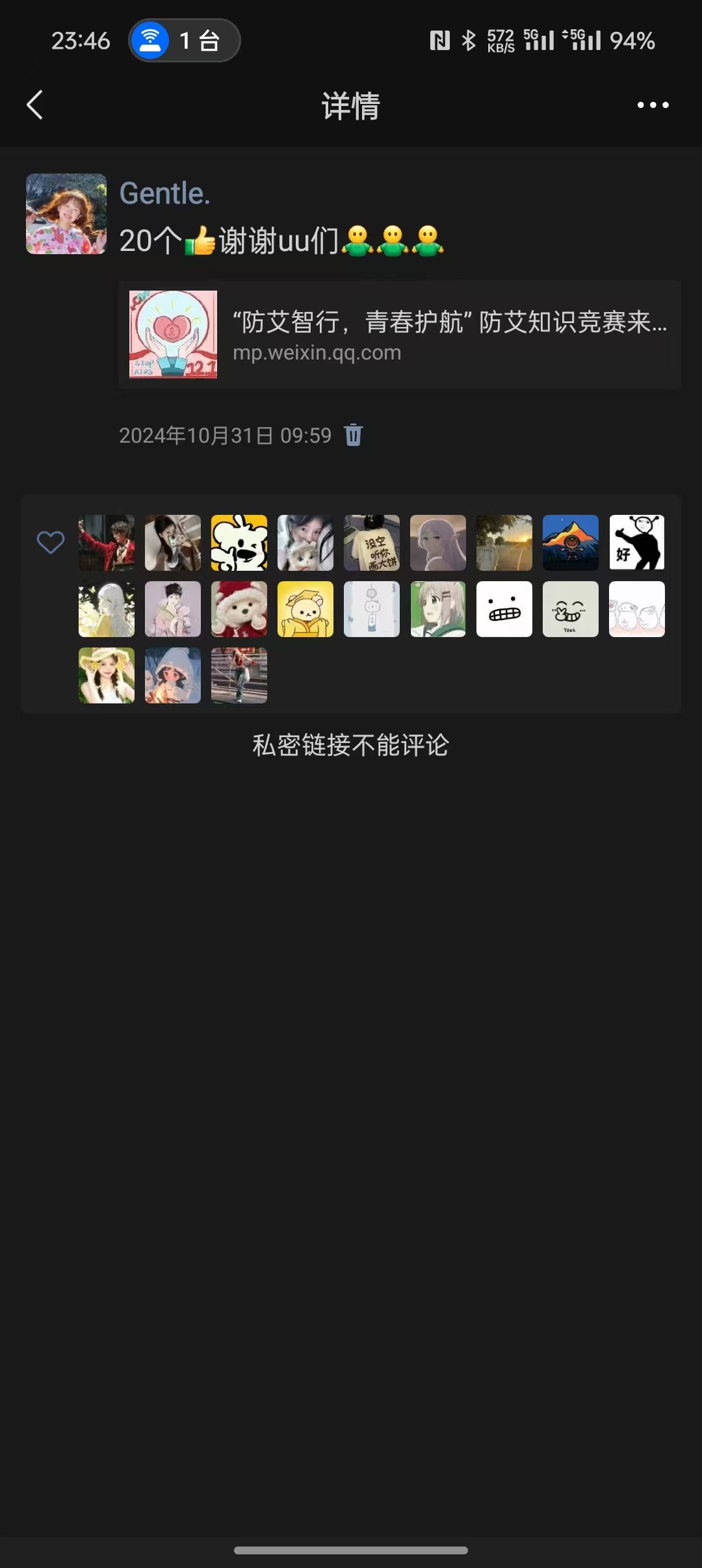Open the liker wearing a yellow sun hat
The width and height of the screenshot is (702, 1568).
[x=107, y=675]
